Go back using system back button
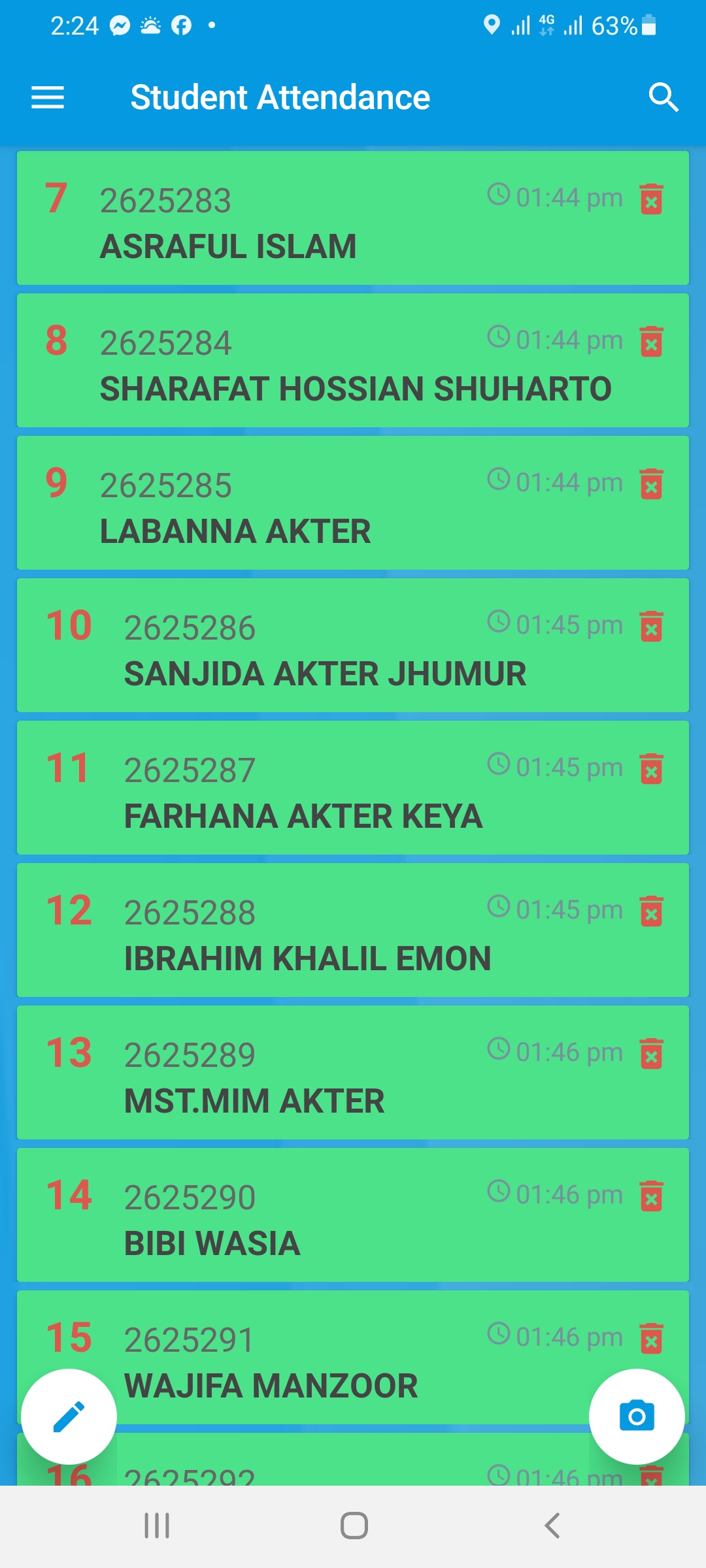Image resolution: width=706 pixels, height=1568 pixels. (x=552, y=1526)
